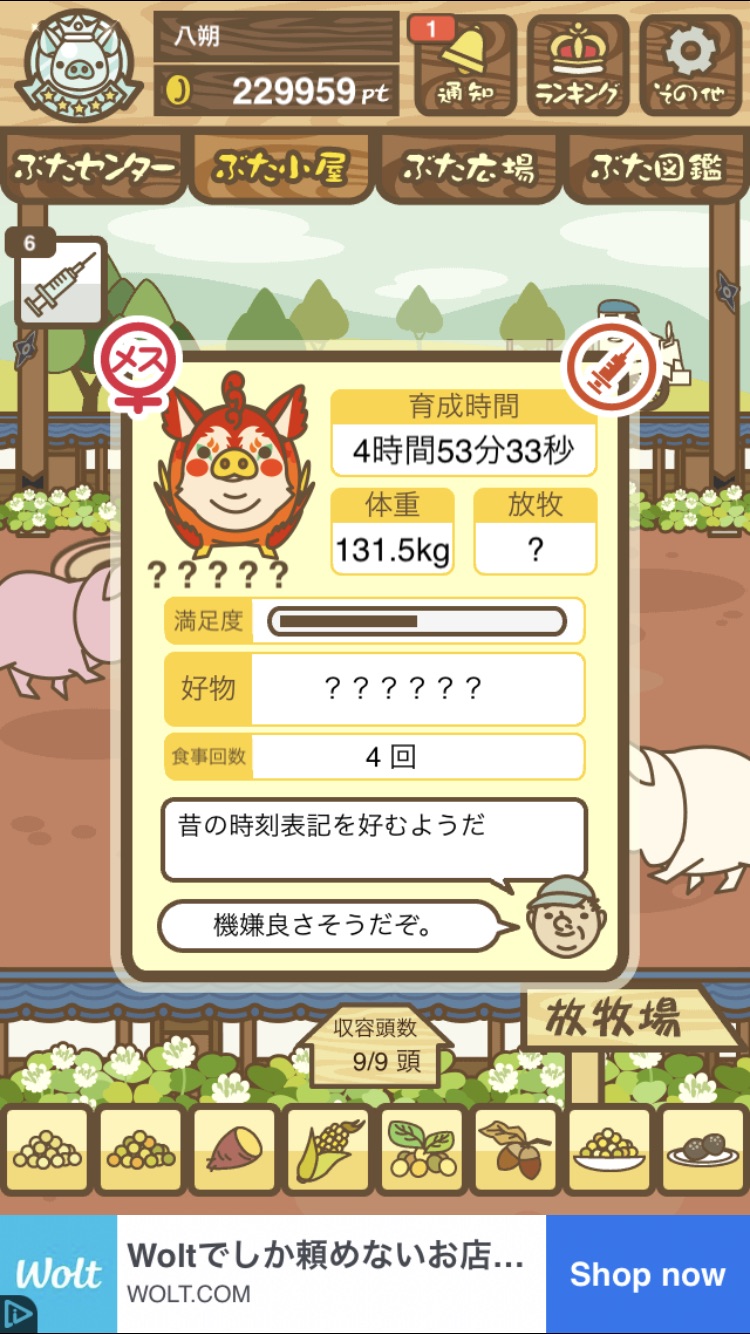
Task: Switch to the ぶたセンター tab
Action: (95, 167)
